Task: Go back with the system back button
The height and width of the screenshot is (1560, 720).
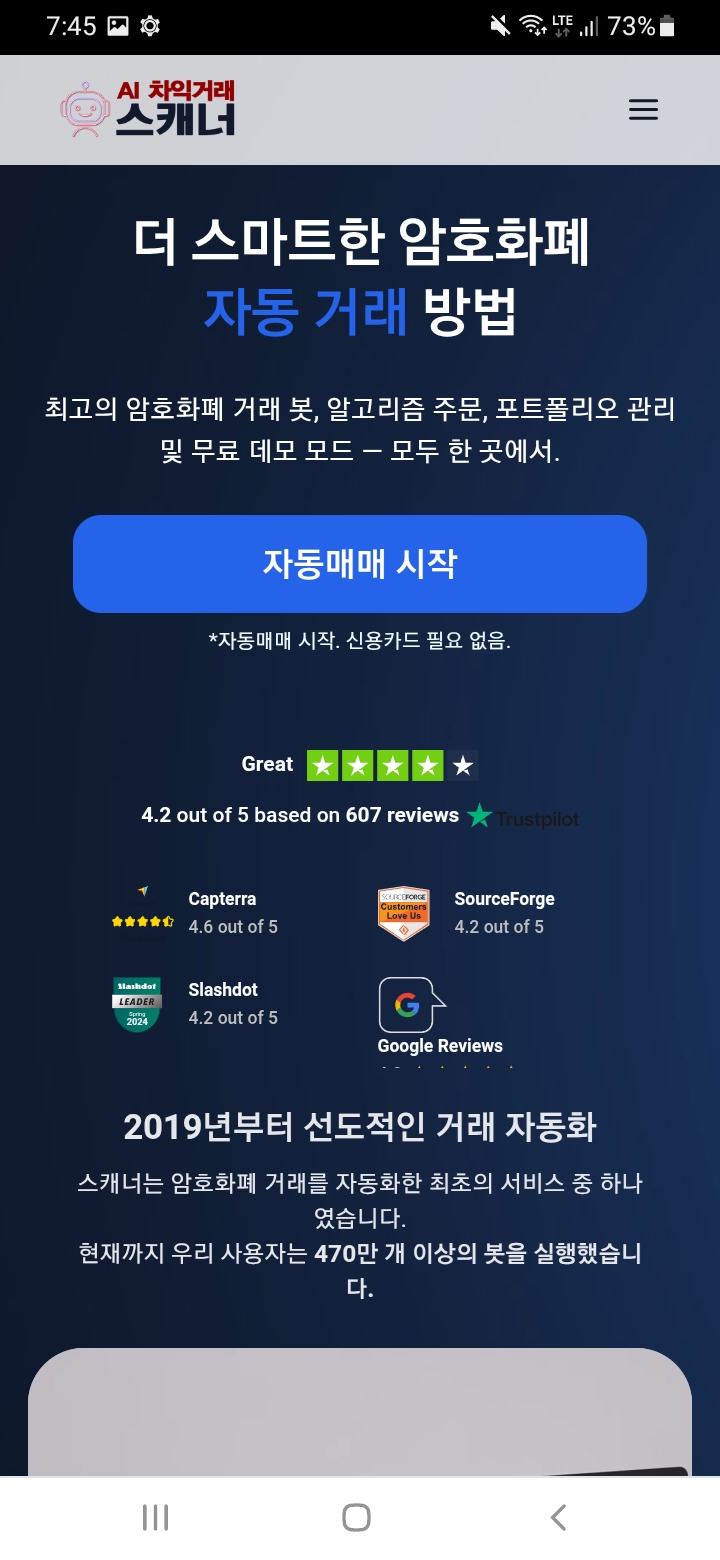Action: pos(558,1517)
